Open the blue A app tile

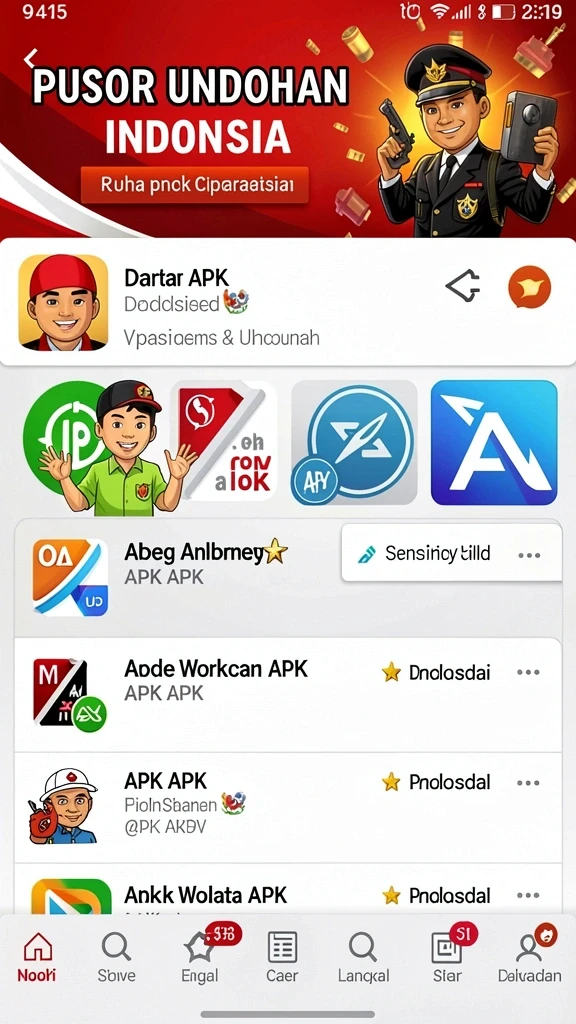pos(494,443)
